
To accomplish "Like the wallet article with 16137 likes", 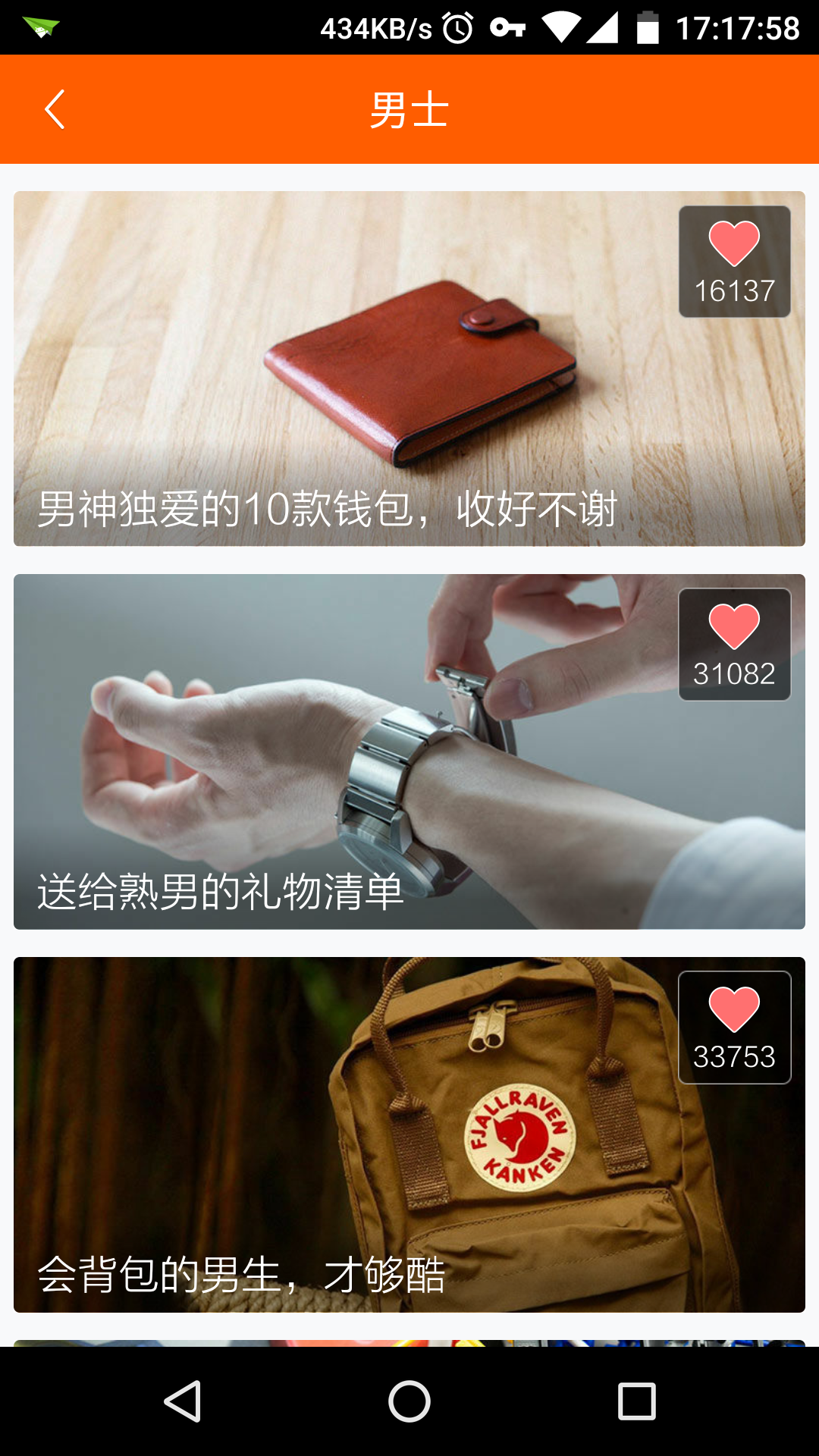I will [x=734, y=262].
